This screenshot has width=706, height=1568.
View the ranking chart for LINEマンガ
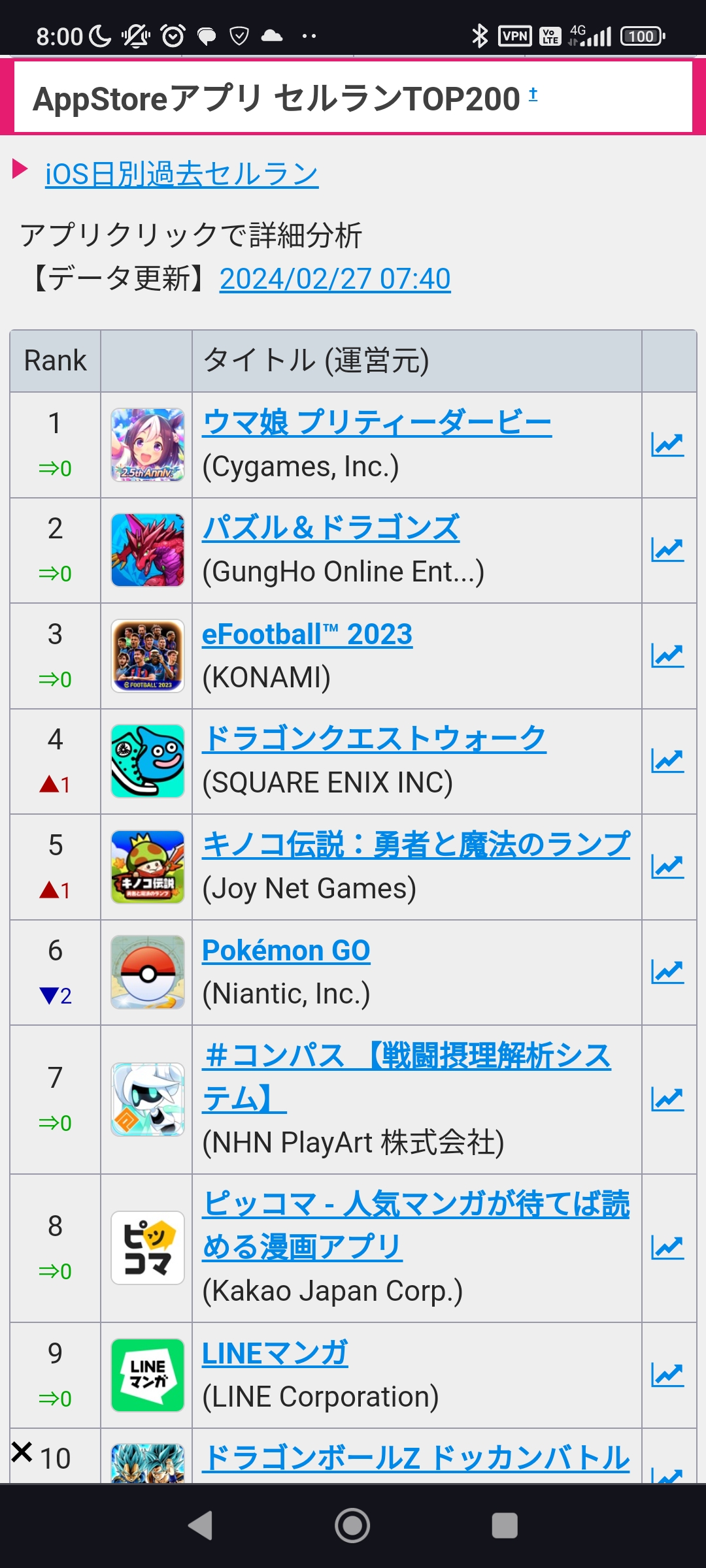[667, 1375]
